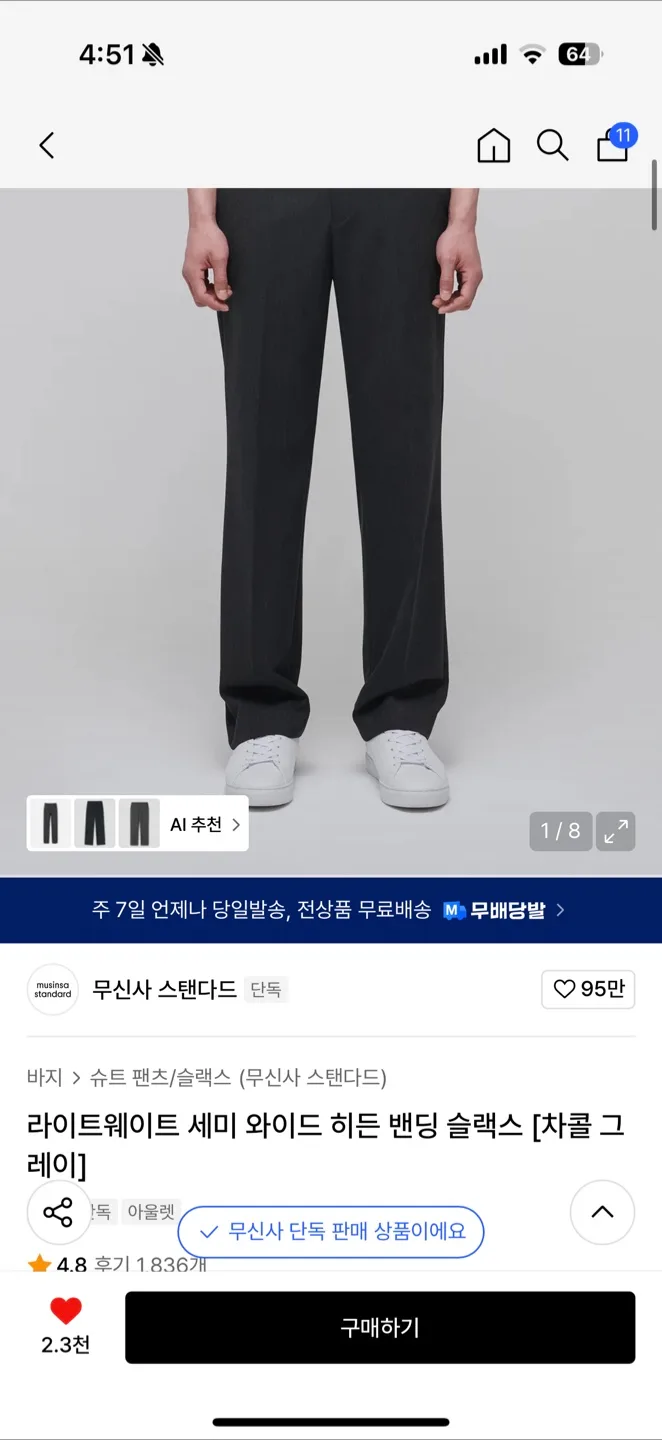
Task: Open the 무배당발 free shipping banner
Action: (x=330, y=910)
